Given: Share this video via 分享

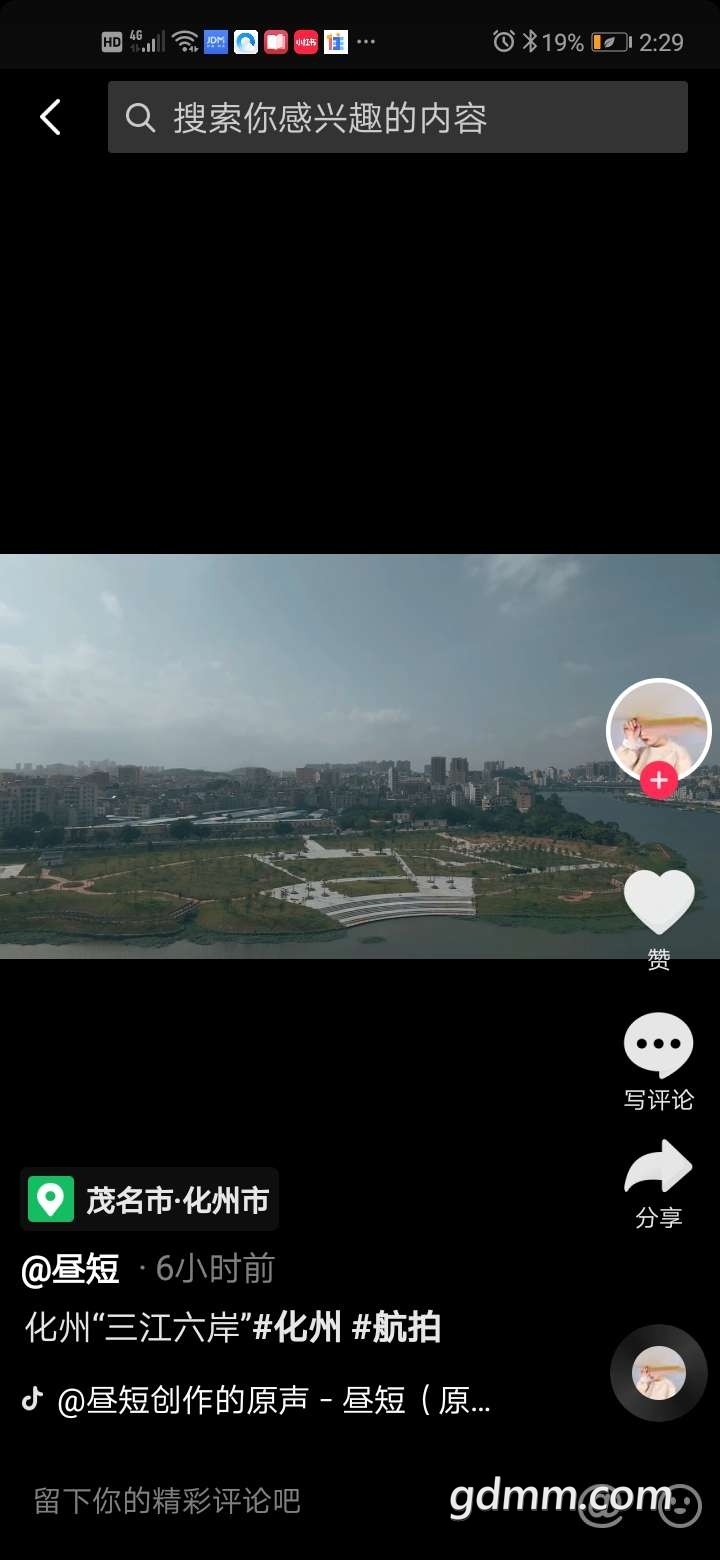Looking at the screenshot, I should pyautogui.click(x=658, y=1182).
